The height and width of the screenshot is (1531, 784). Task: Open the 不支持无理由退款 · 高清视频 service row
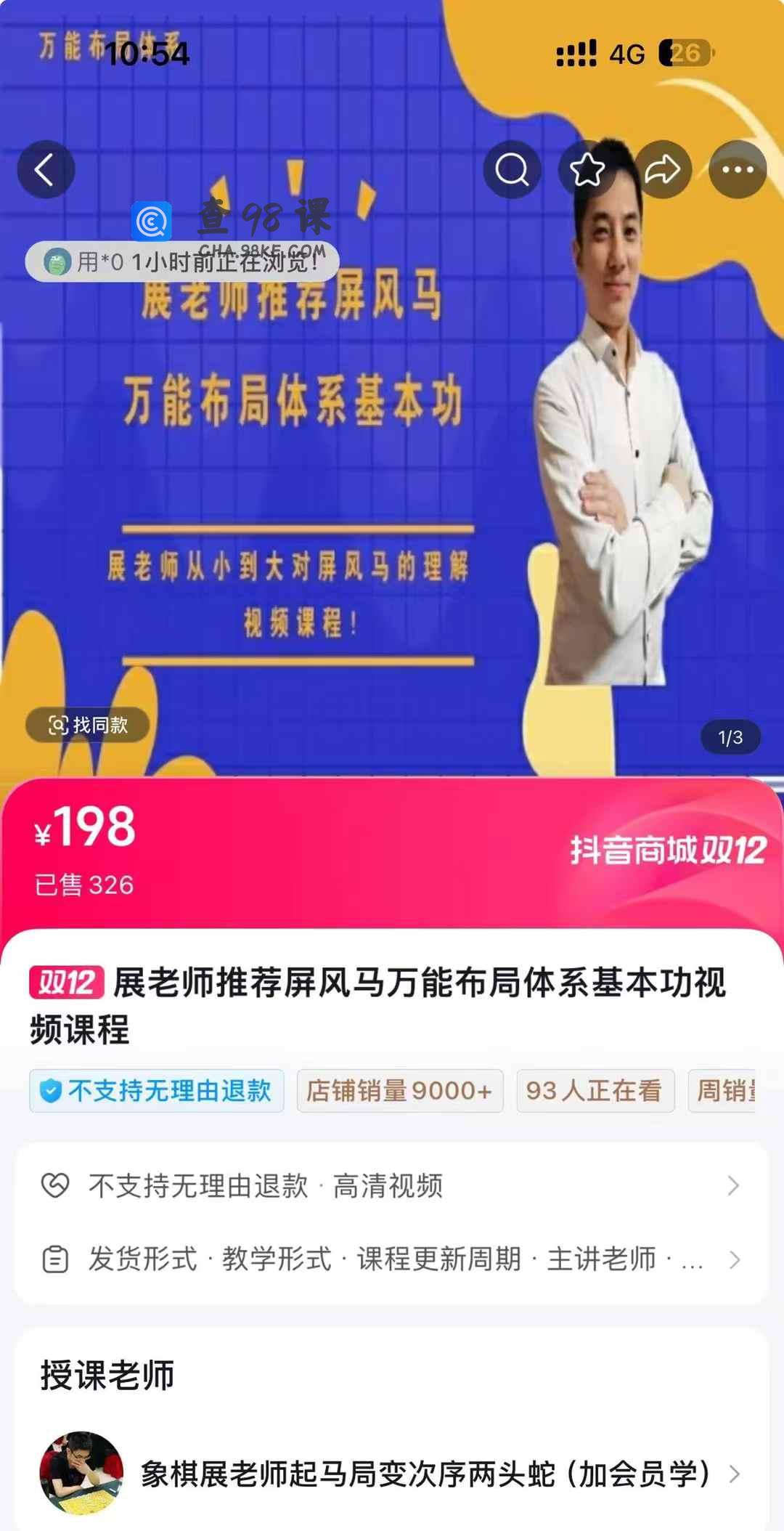(392, 1186)
